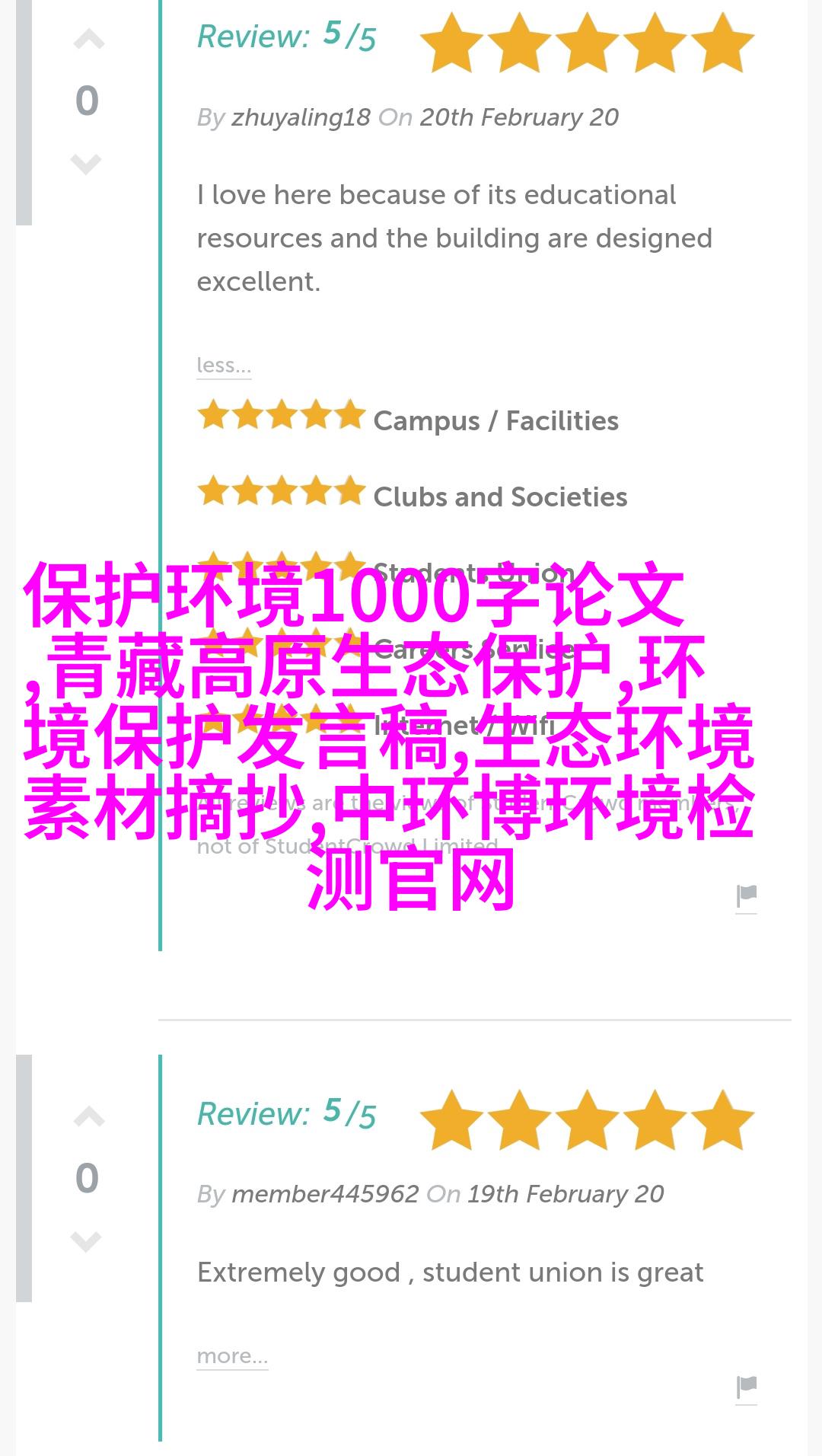Viewport: 822px width, 1456px height.
Task: Collapse zhuyaling18's review with less link
Action: tap(224, 366)
